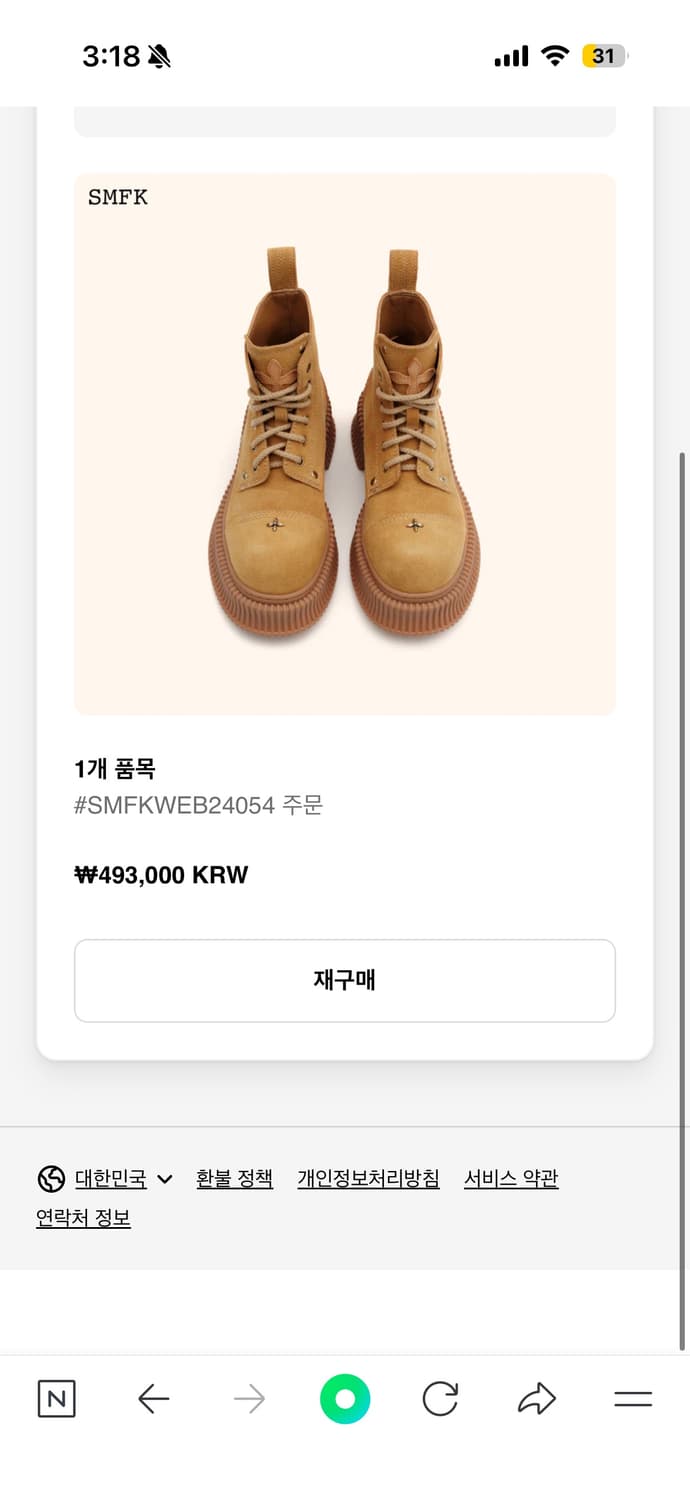The width and height of the screenshot is (690, 1500).
Task: Tap the 재구매 reorder button
Action: pyautogui.click(x=344, y=980)
